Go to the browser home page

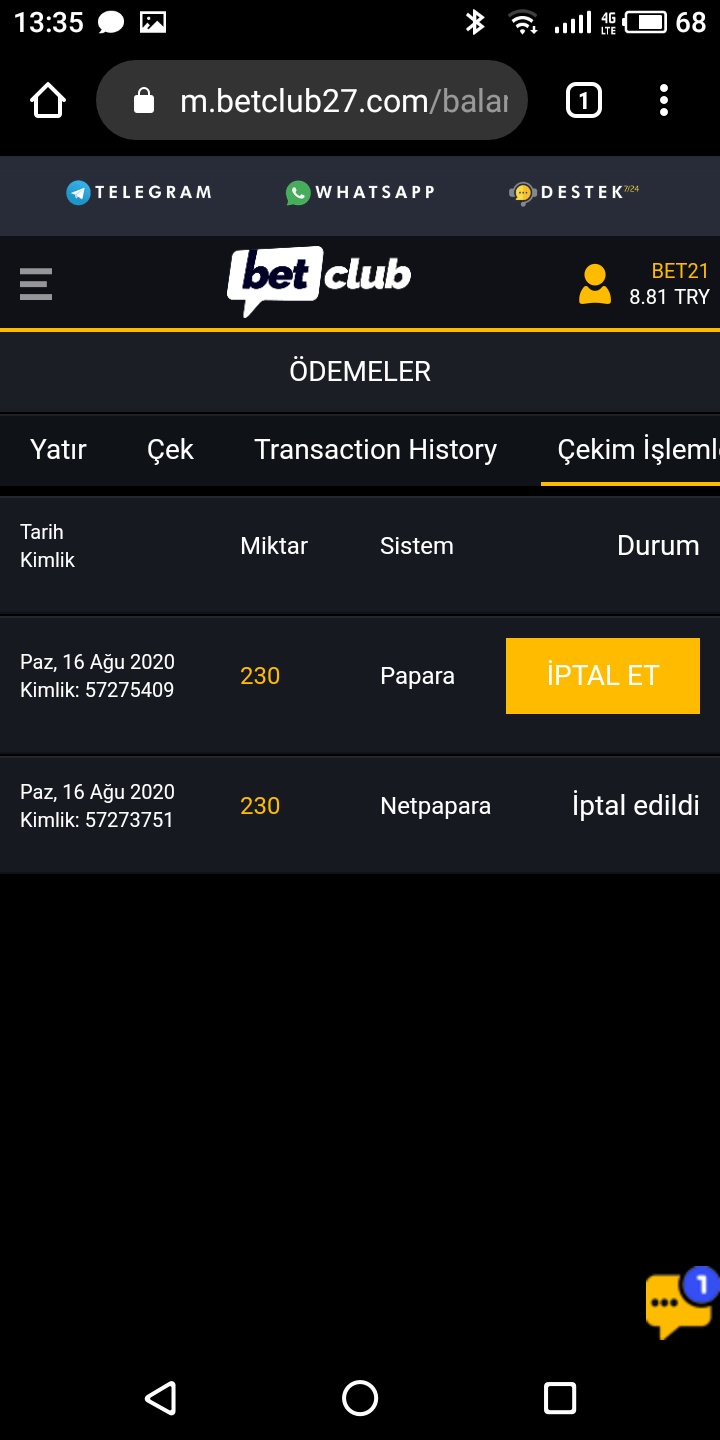(x=47, y=100)
